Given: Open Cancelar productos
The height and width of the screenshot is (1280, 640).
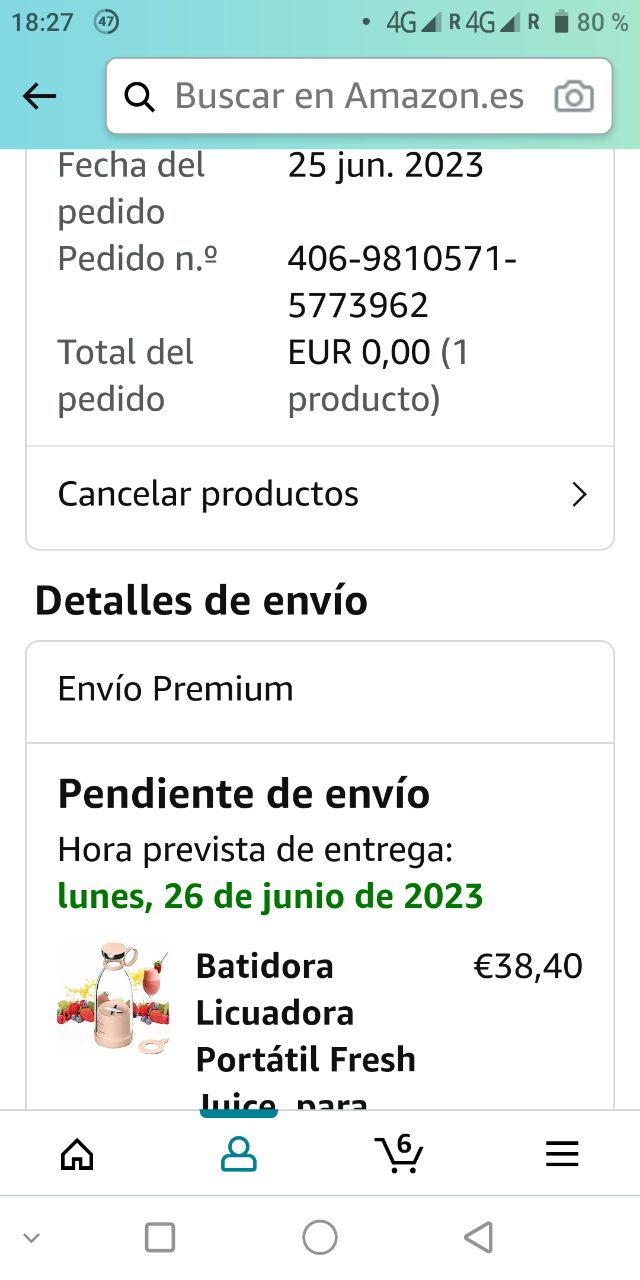Looking at the screenshot, I should coord(320,494).
